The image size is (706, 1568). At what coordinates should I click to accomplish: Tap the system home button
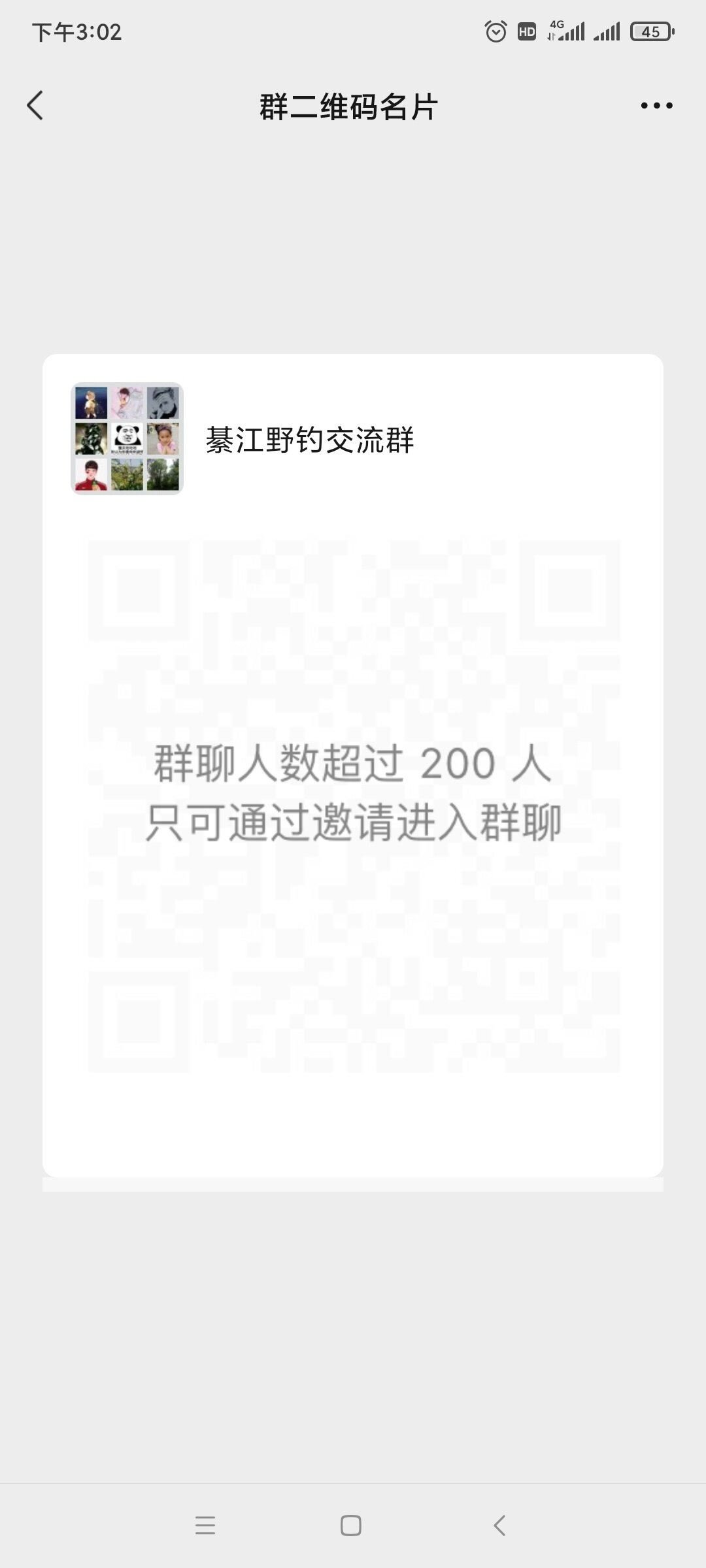(351, 1526)
